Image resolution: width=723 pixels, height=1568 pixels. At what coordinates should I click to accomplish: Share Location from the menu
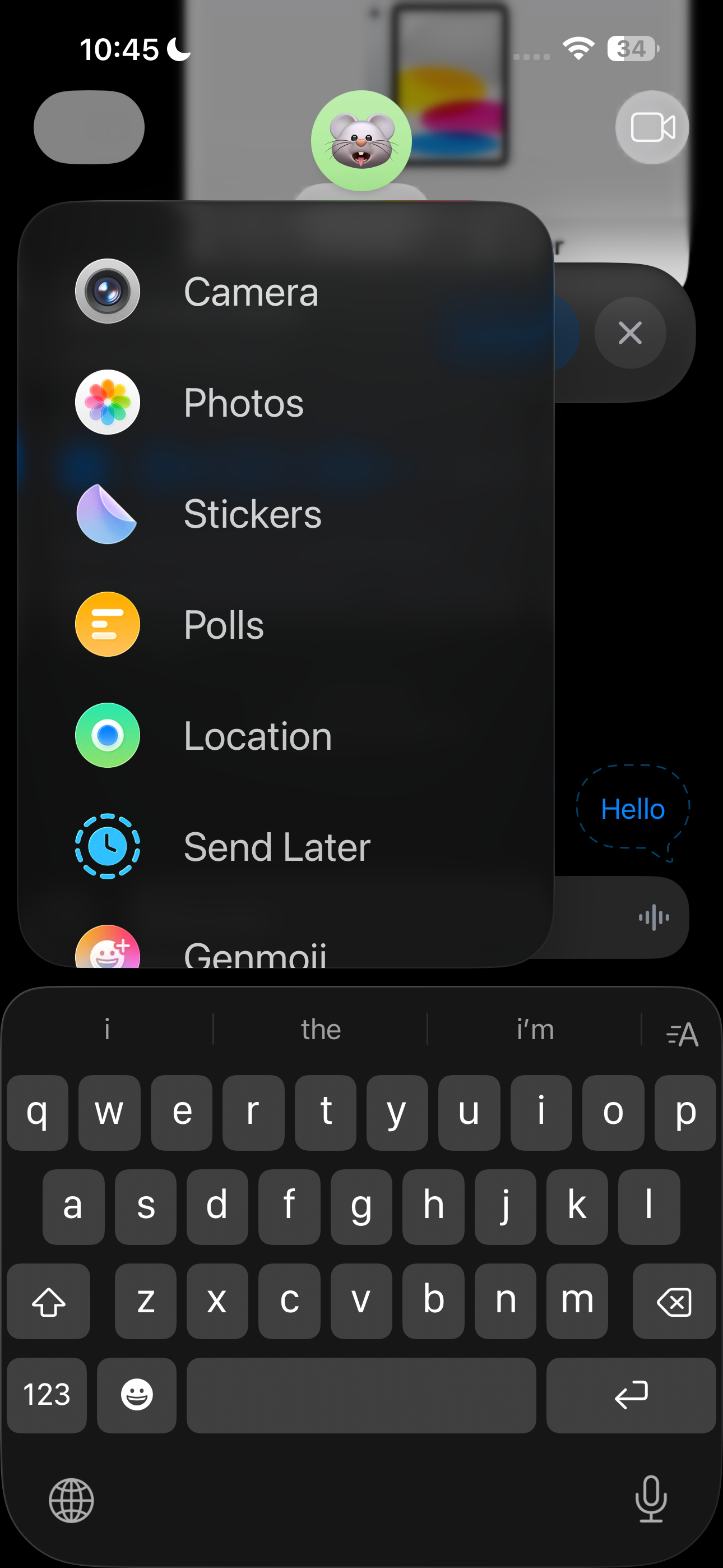pyautogui.click(x=257, y=736)
